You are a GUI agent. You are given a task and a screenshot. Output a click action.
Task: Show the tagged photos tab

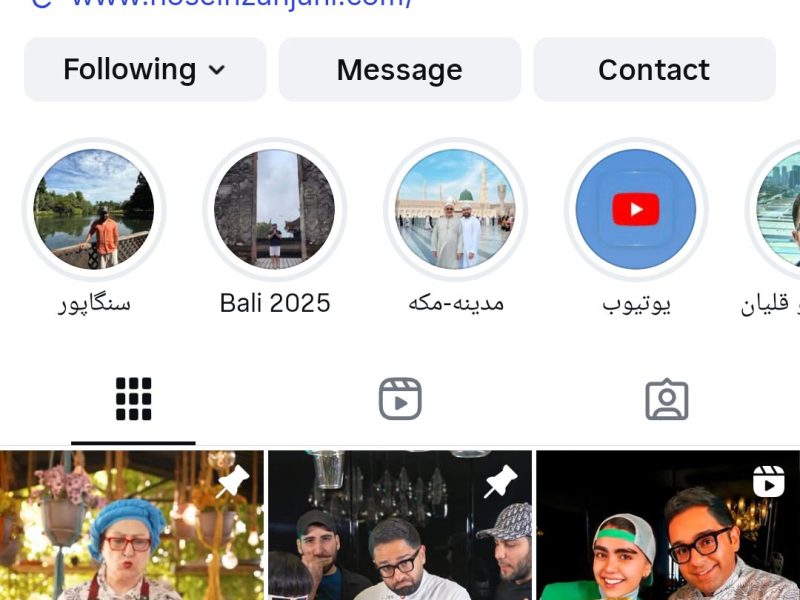[667, 399]
